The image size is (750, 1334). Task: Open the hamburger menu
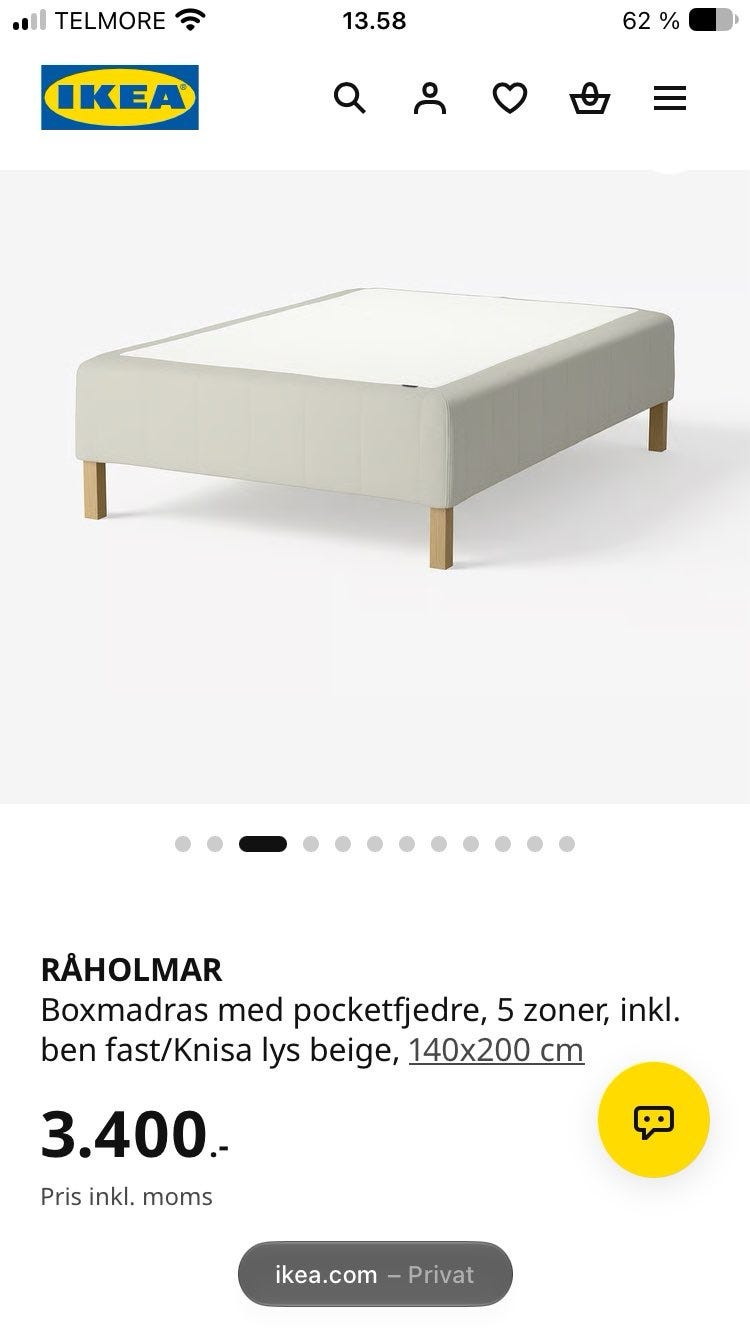[670, 98]
